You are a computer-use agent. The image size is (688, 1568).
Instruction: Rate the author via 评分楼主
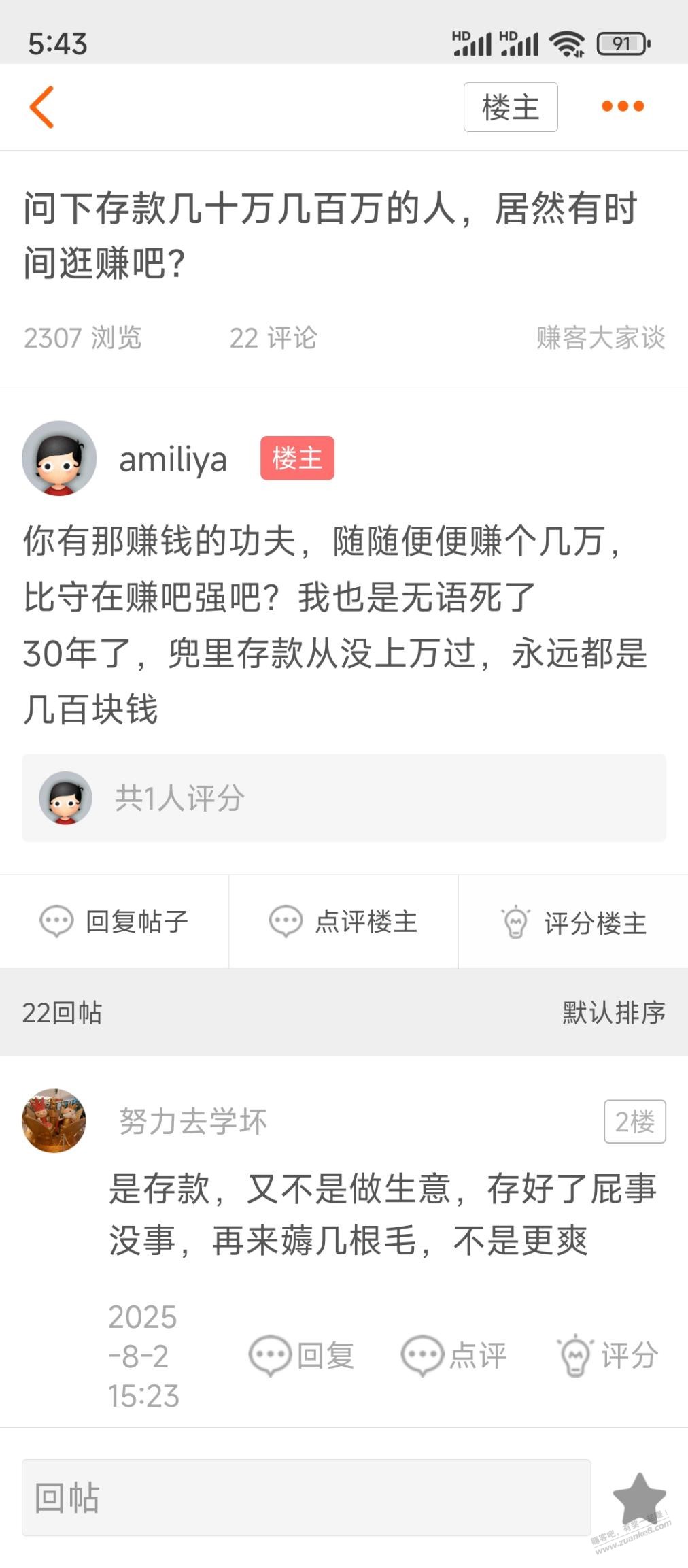click(574, 922)
